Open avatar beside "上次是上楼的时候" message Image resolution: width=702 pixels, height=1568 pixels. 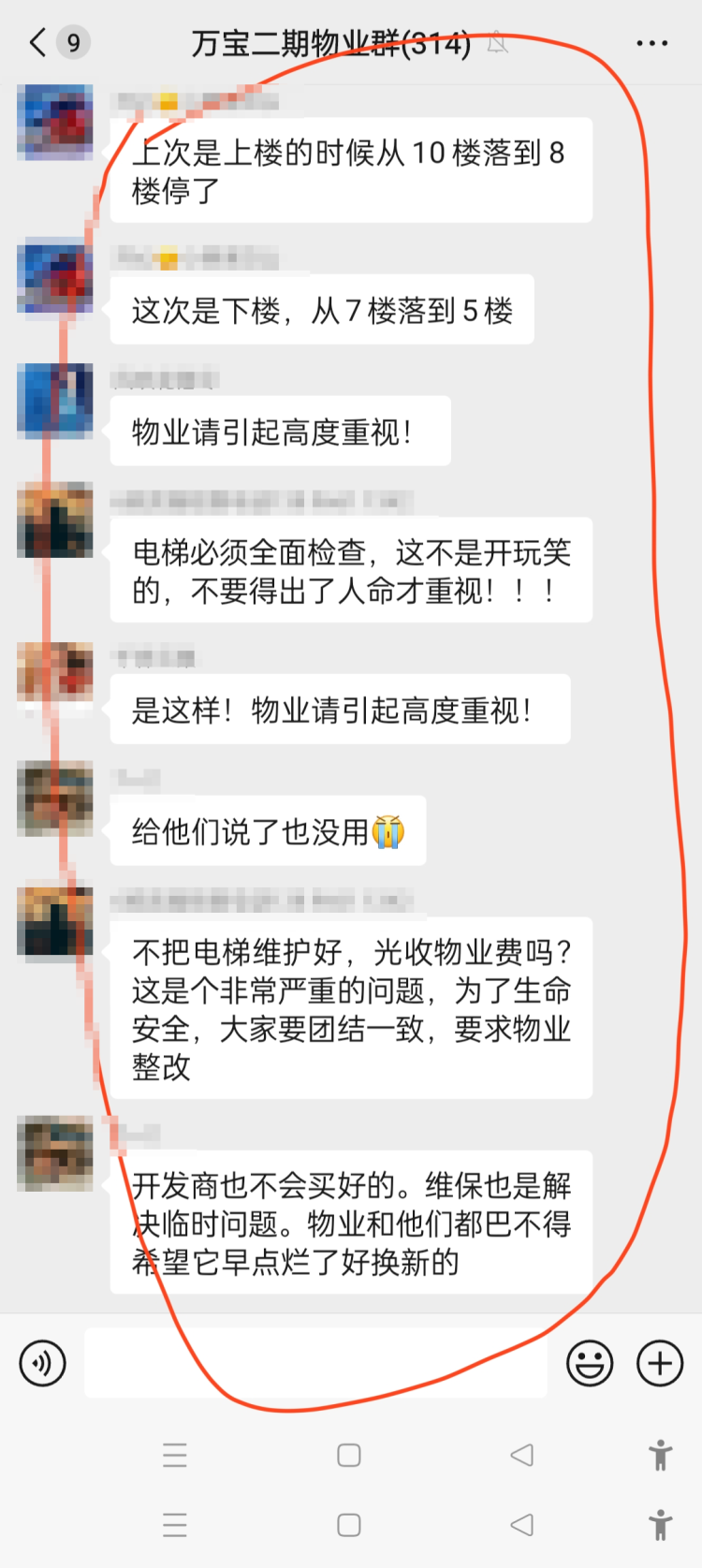pos(55,123)
